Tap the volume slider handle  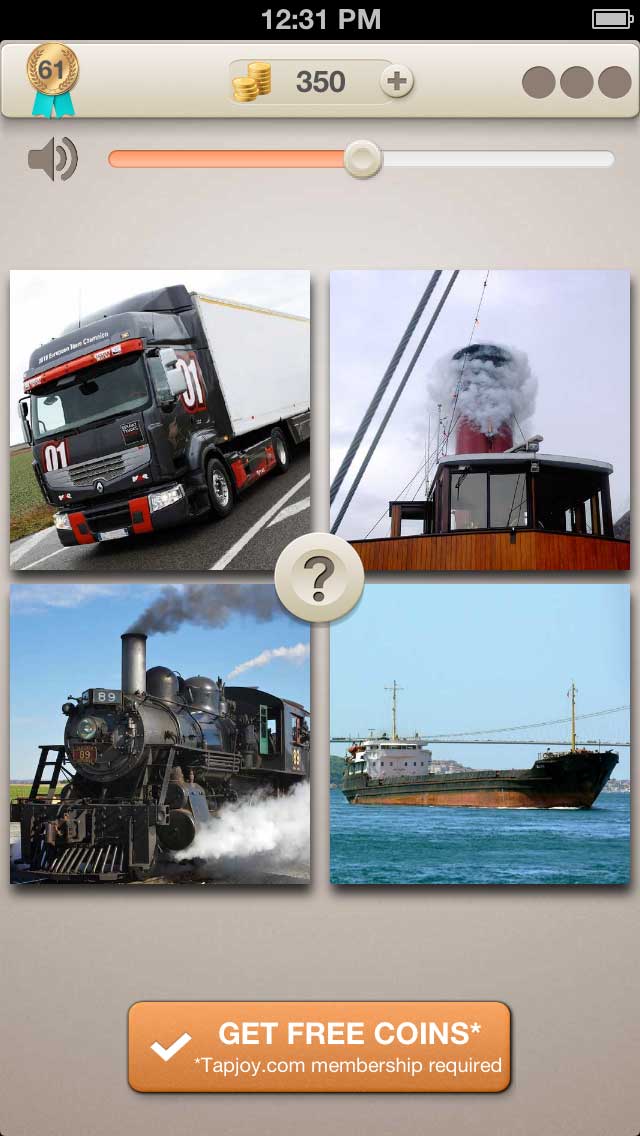(x=362, y=159)
